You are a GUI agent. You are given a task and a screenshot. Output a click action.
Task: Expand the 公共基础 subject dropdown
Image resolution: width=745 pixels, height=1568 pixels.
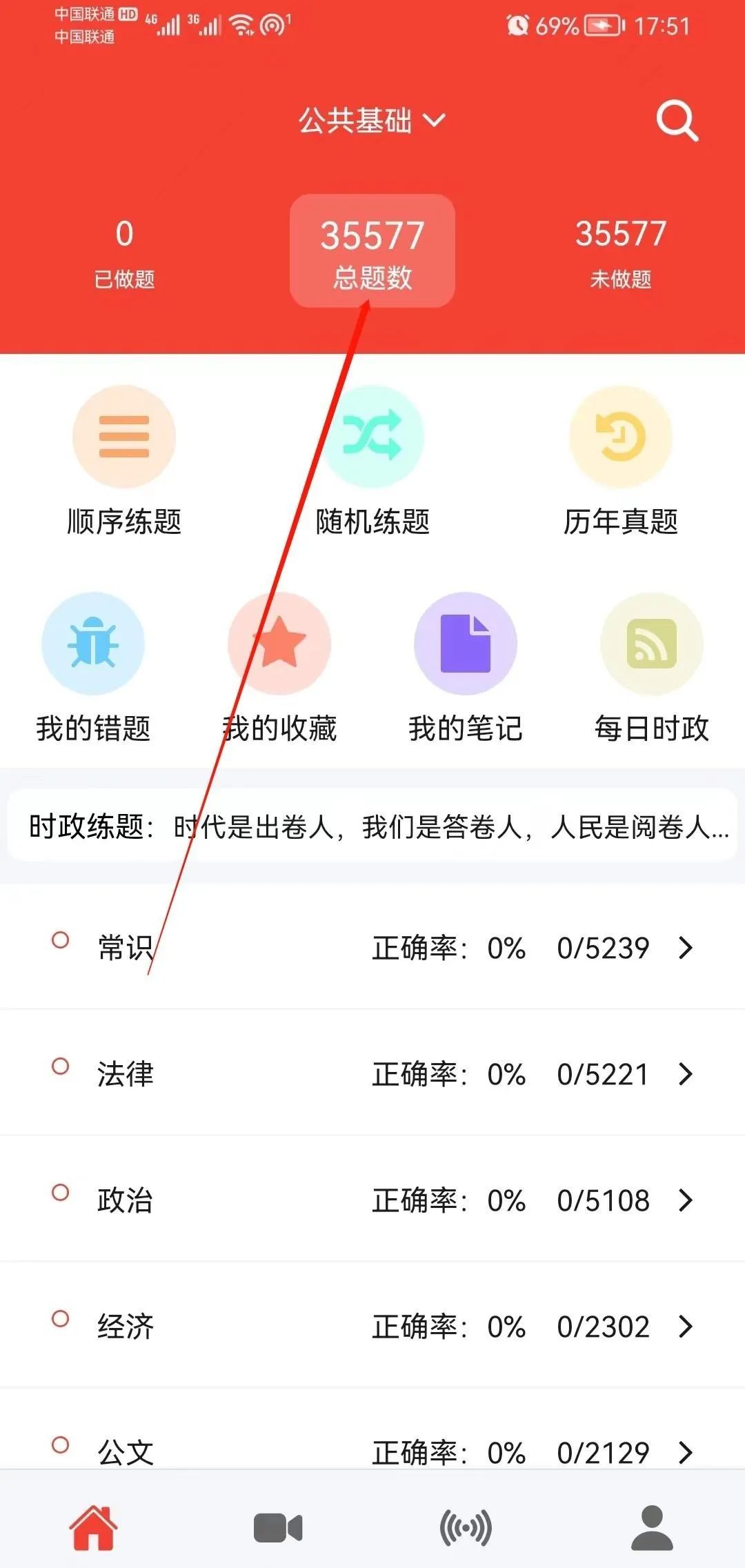pos(372,121)
